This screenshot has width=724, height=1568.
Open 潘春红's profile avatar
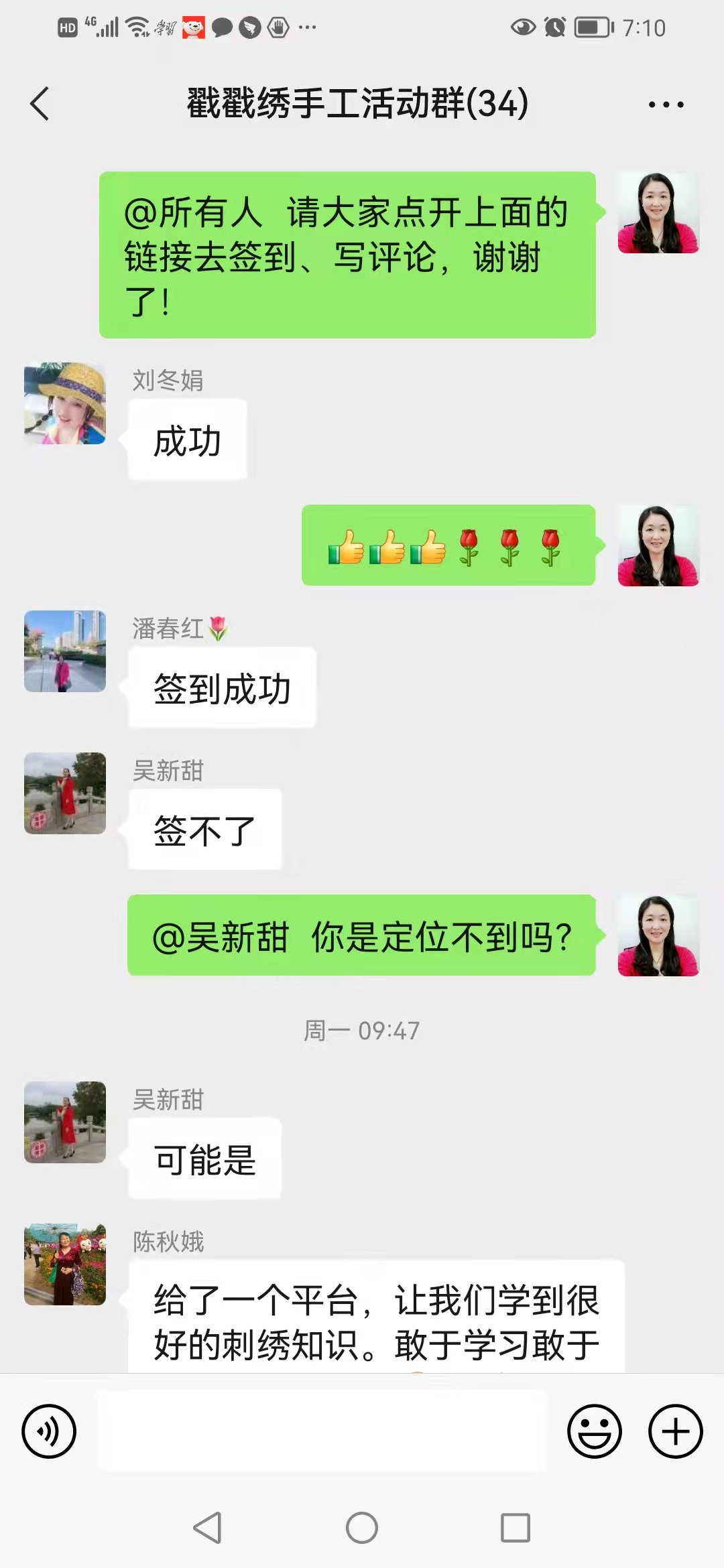tap(65, 651)
